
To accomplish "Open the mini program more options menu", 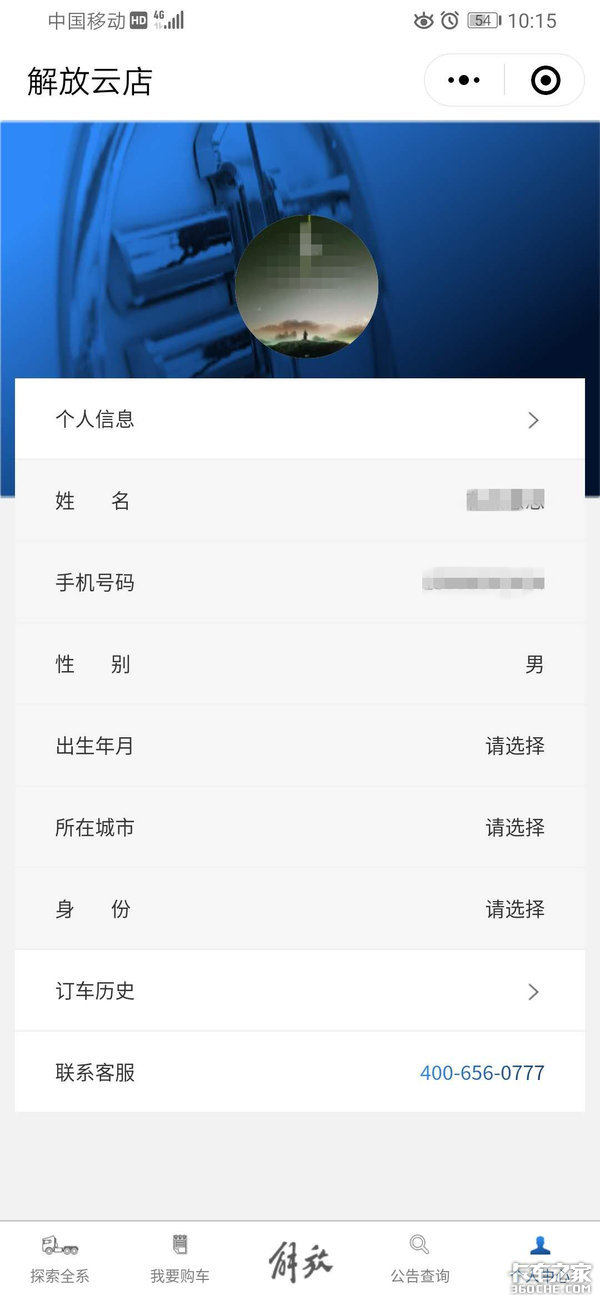I will 464,80.
